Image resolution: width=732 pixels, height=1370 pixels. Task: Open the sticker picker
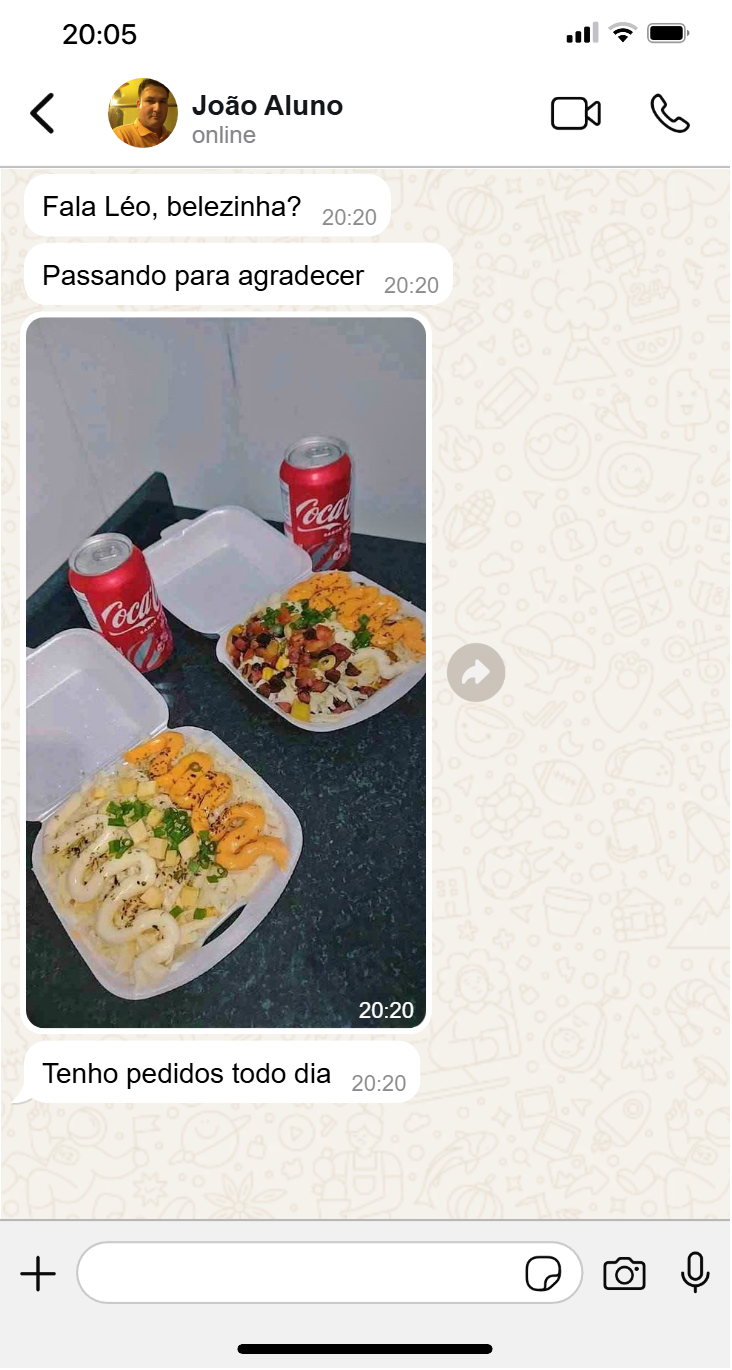coord(543,1275)
